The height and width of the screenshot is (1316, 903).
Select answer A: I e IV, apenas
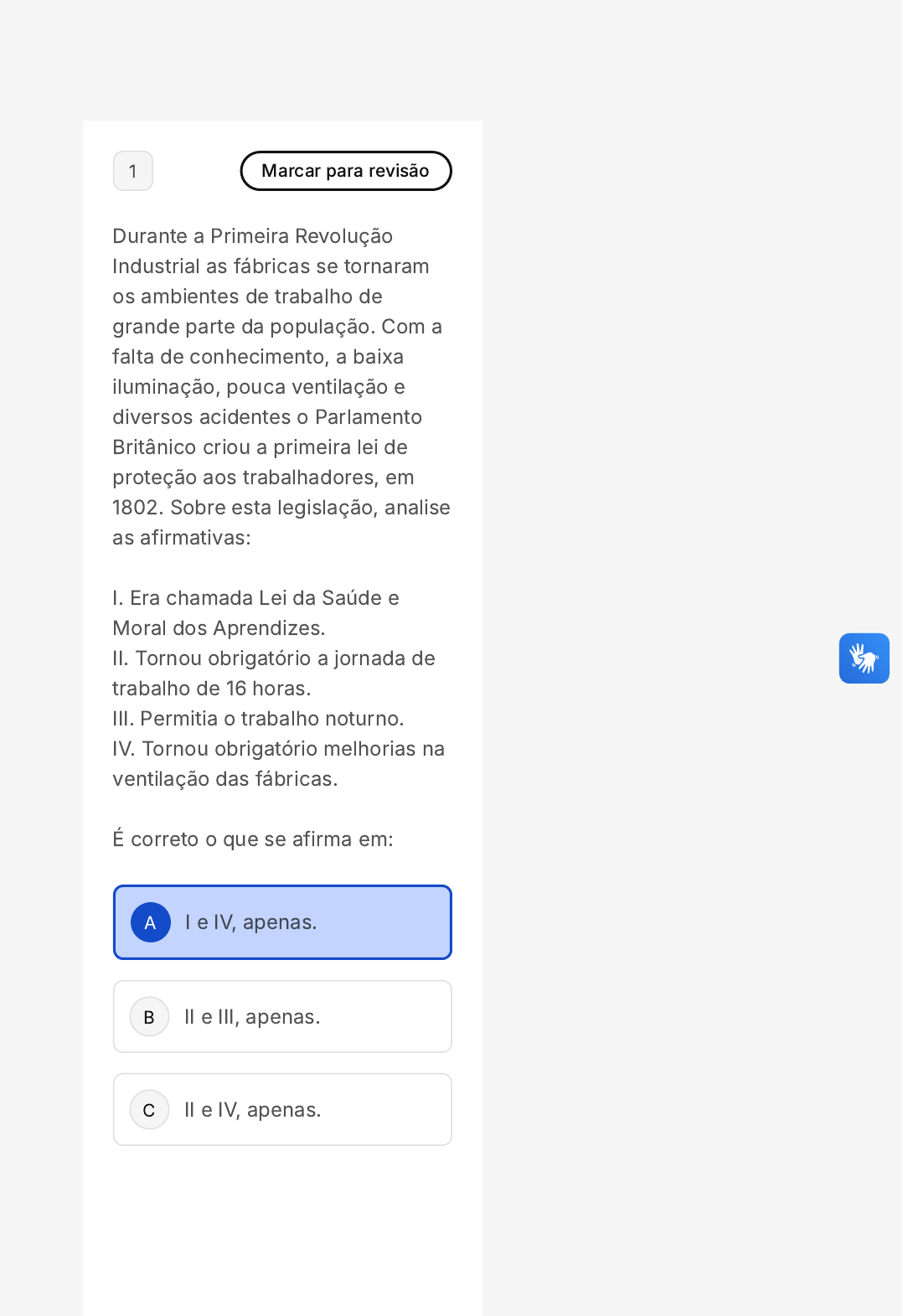pos(282,922)
